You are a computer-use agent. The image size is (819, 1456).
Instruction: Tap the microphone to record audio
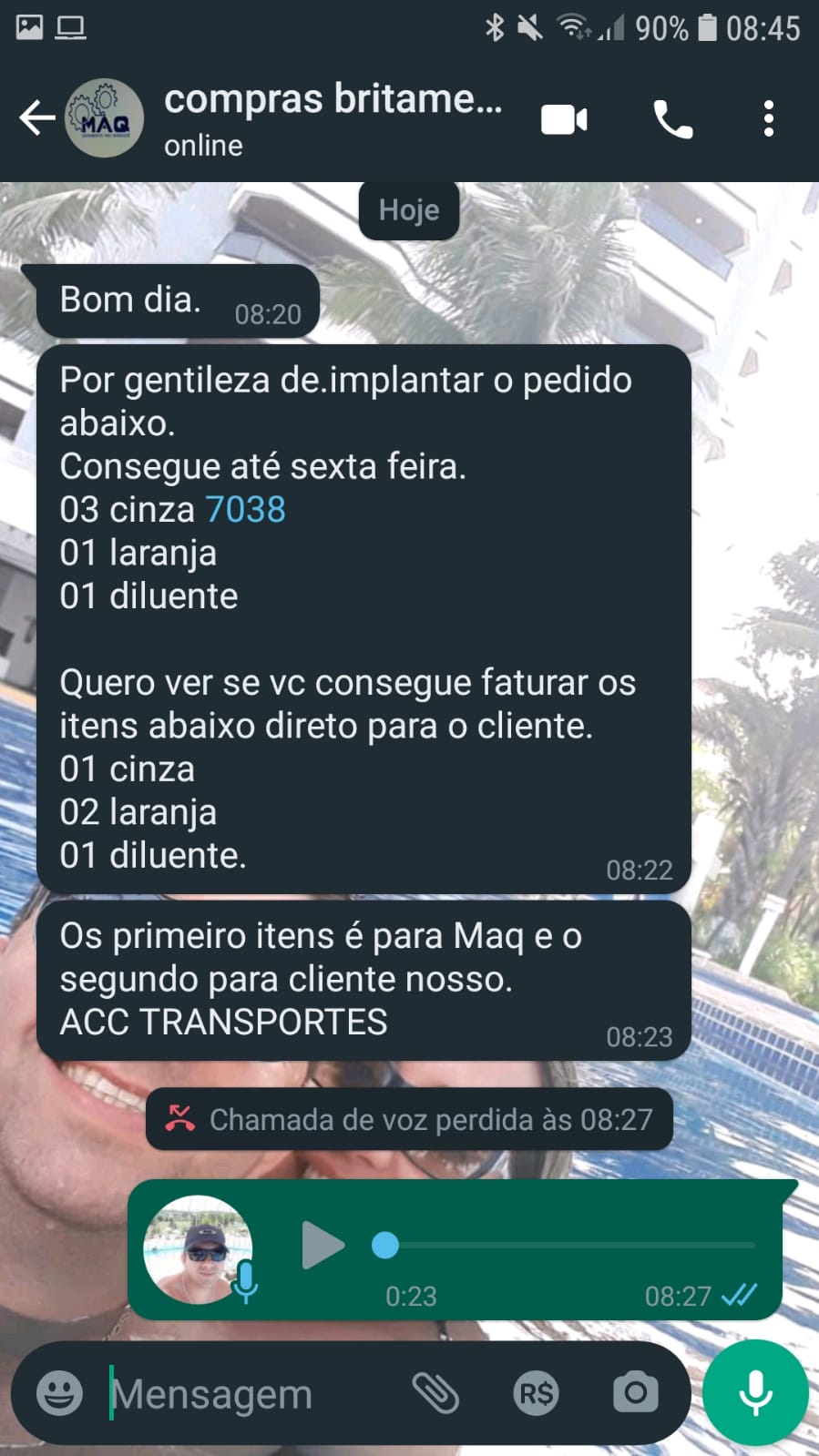click(x=755, y=1393)
